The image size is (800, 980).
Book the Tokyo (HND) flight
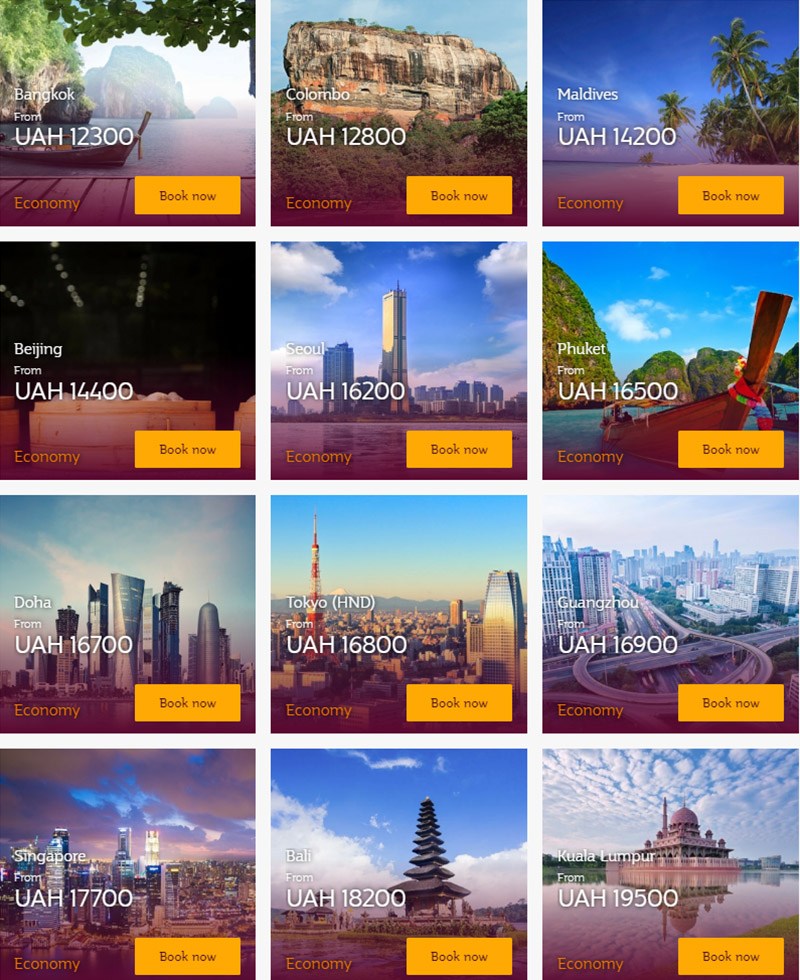[x=459, y=703]
